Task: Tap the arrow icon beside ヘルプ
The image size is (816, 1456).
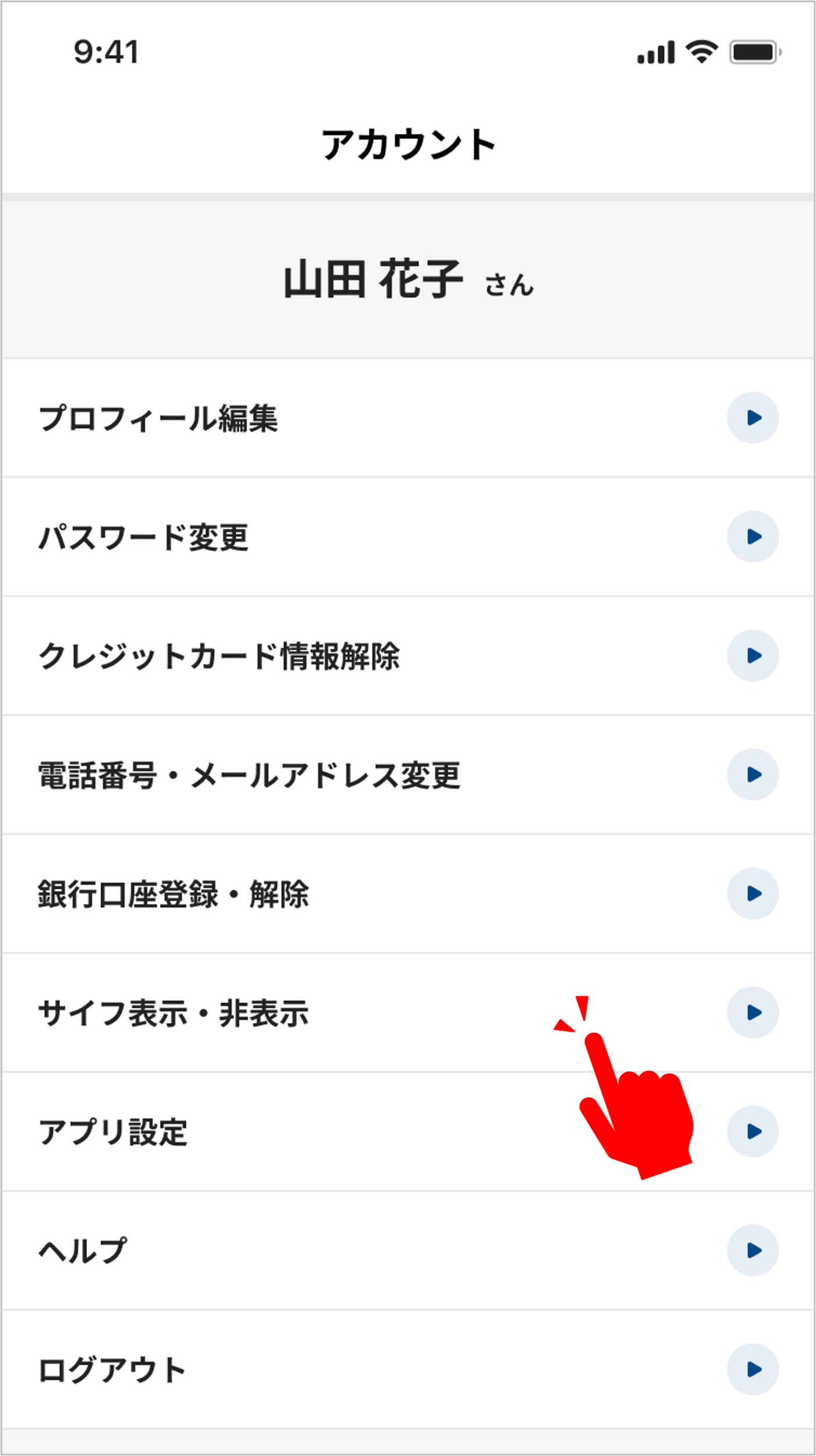Action: pos(753,1250)
